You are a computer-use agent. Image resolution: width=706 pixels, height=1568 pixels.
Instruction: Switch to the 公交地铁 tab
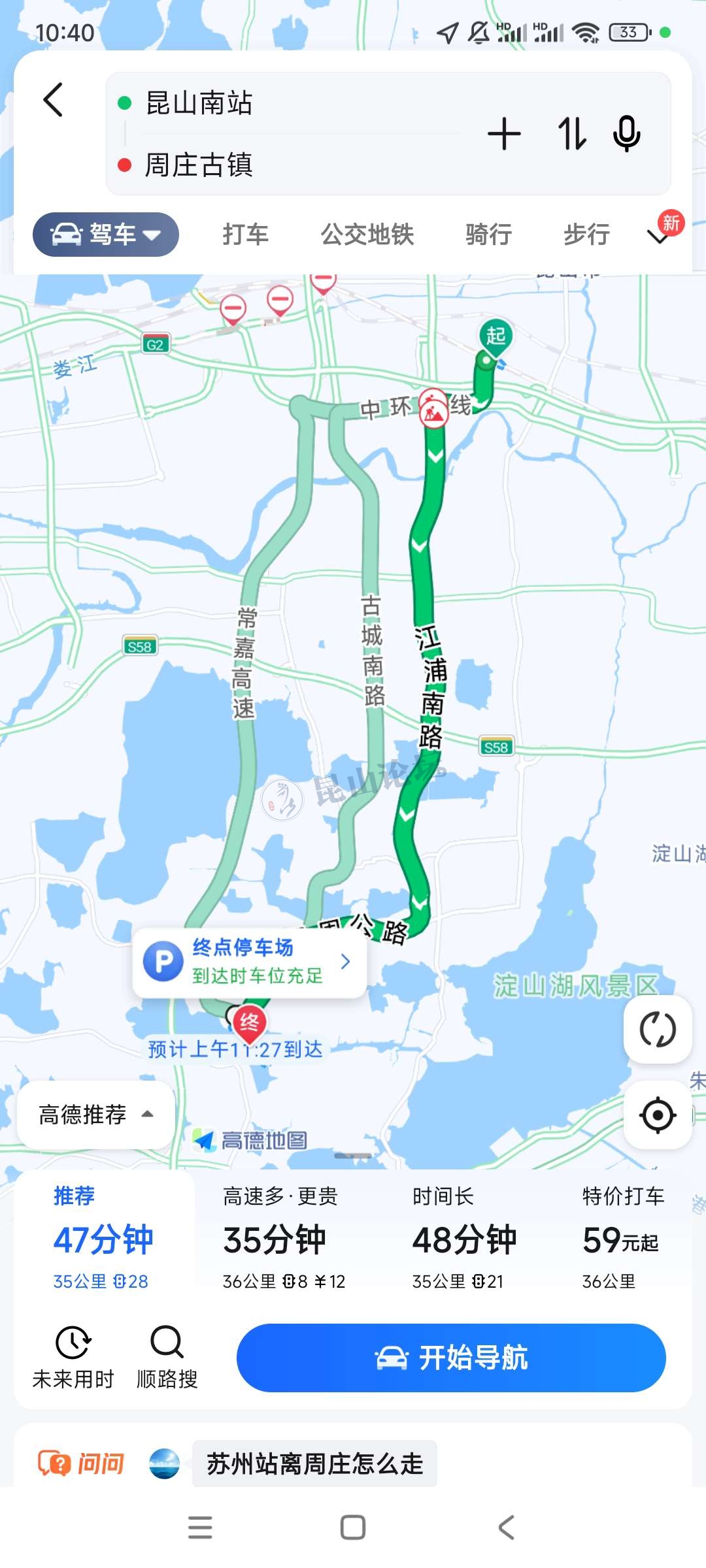pyautogui.click(x=367, y=235)
